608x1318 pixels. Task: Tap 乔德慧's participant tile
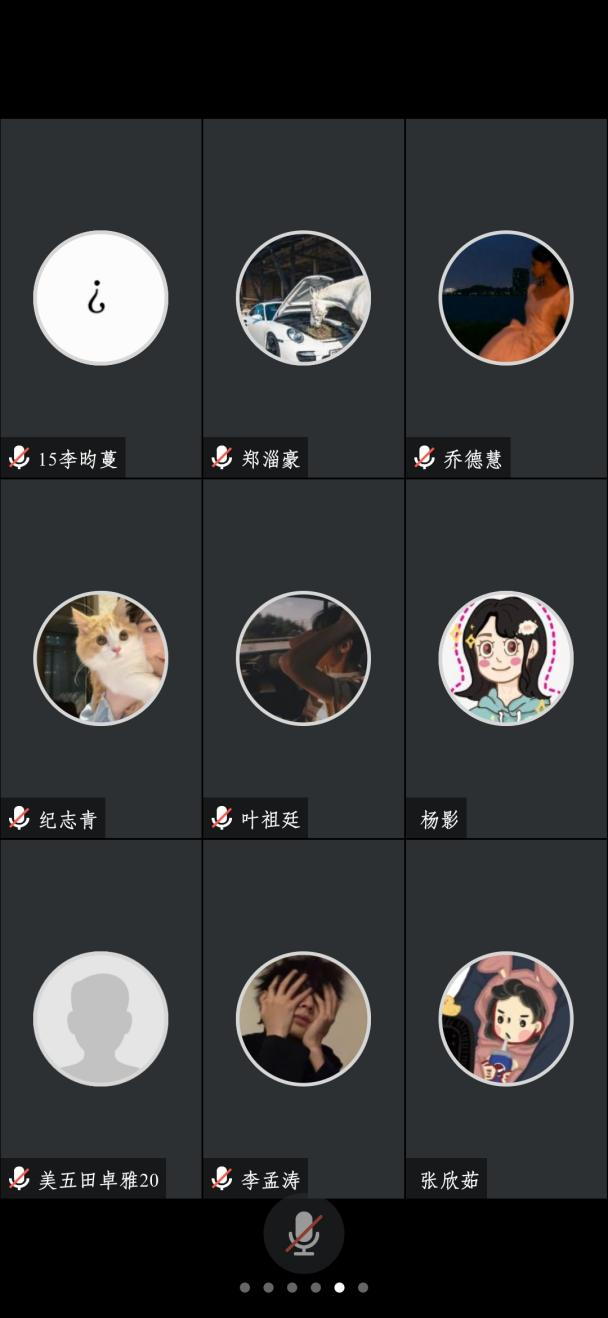506,298
